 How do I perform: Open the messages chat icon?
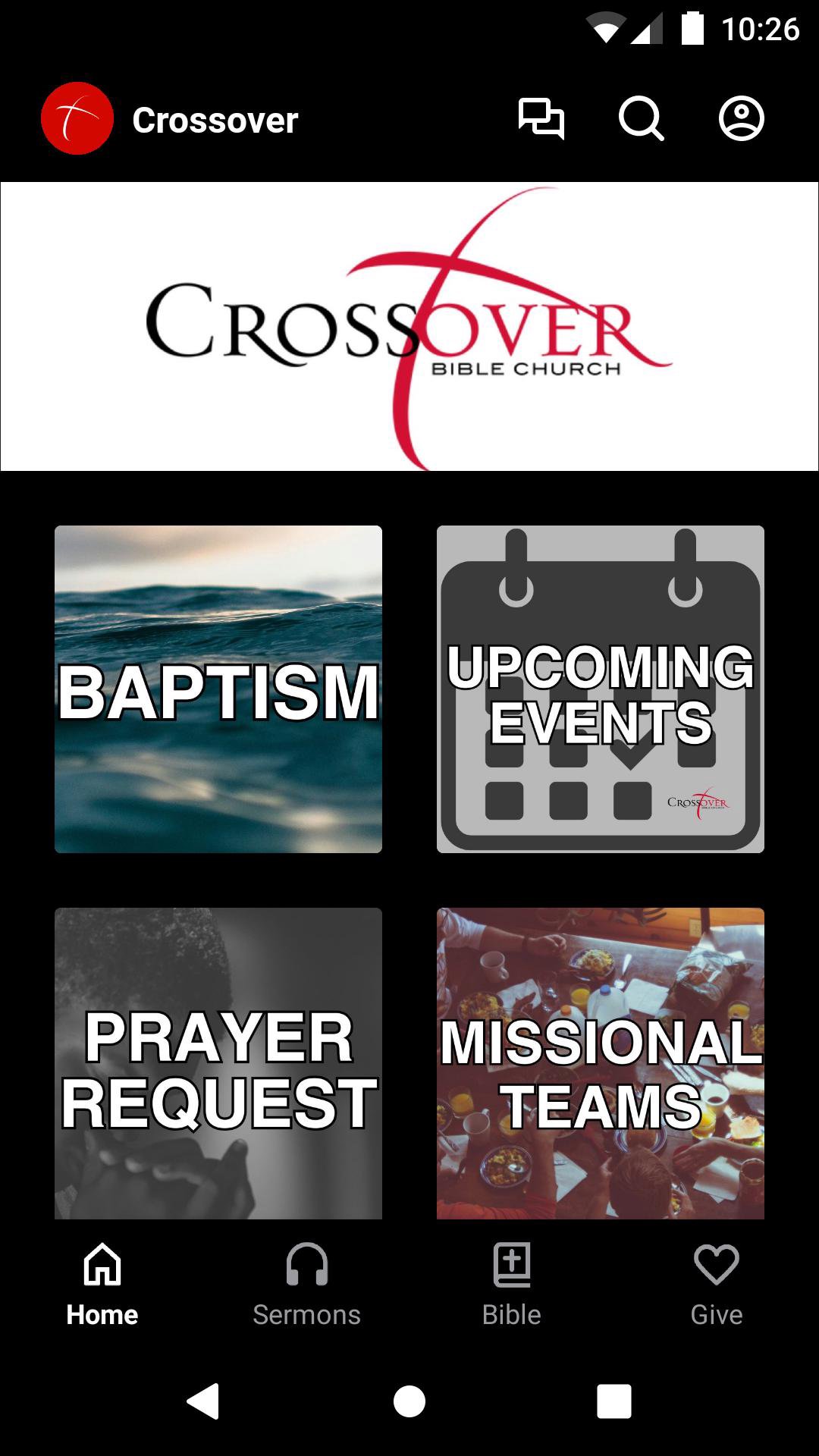[541, 119]
